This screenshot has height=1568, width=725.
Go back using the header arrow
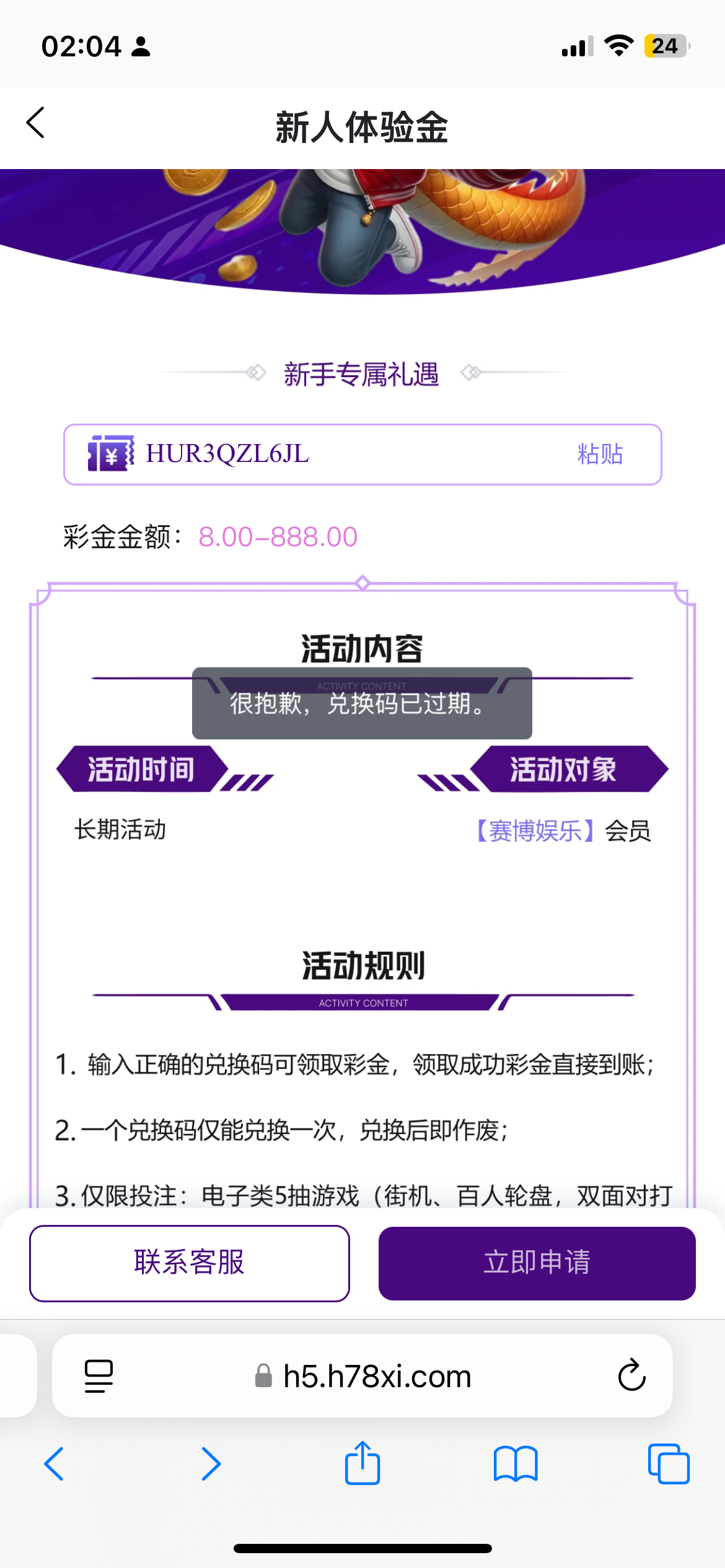tap(36, 123)
